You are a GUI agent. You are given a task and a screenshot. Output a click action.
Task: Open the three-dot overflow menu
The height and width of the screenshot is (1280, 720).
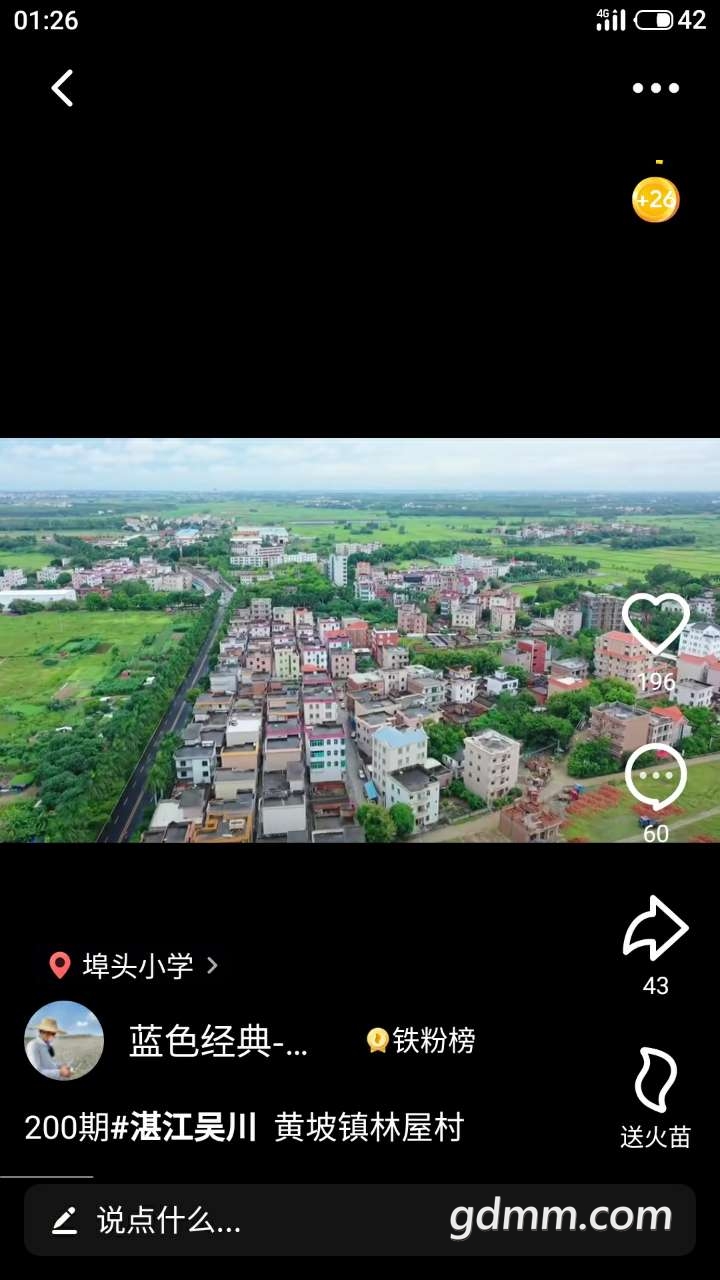click(x=655, y=88)
